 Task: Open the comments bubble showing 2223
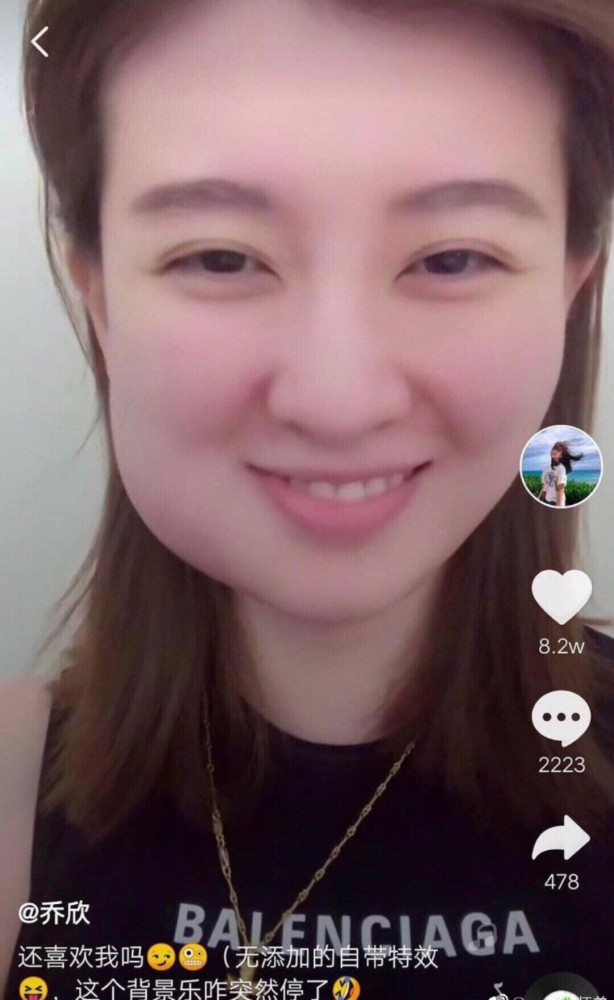(561, 718)
